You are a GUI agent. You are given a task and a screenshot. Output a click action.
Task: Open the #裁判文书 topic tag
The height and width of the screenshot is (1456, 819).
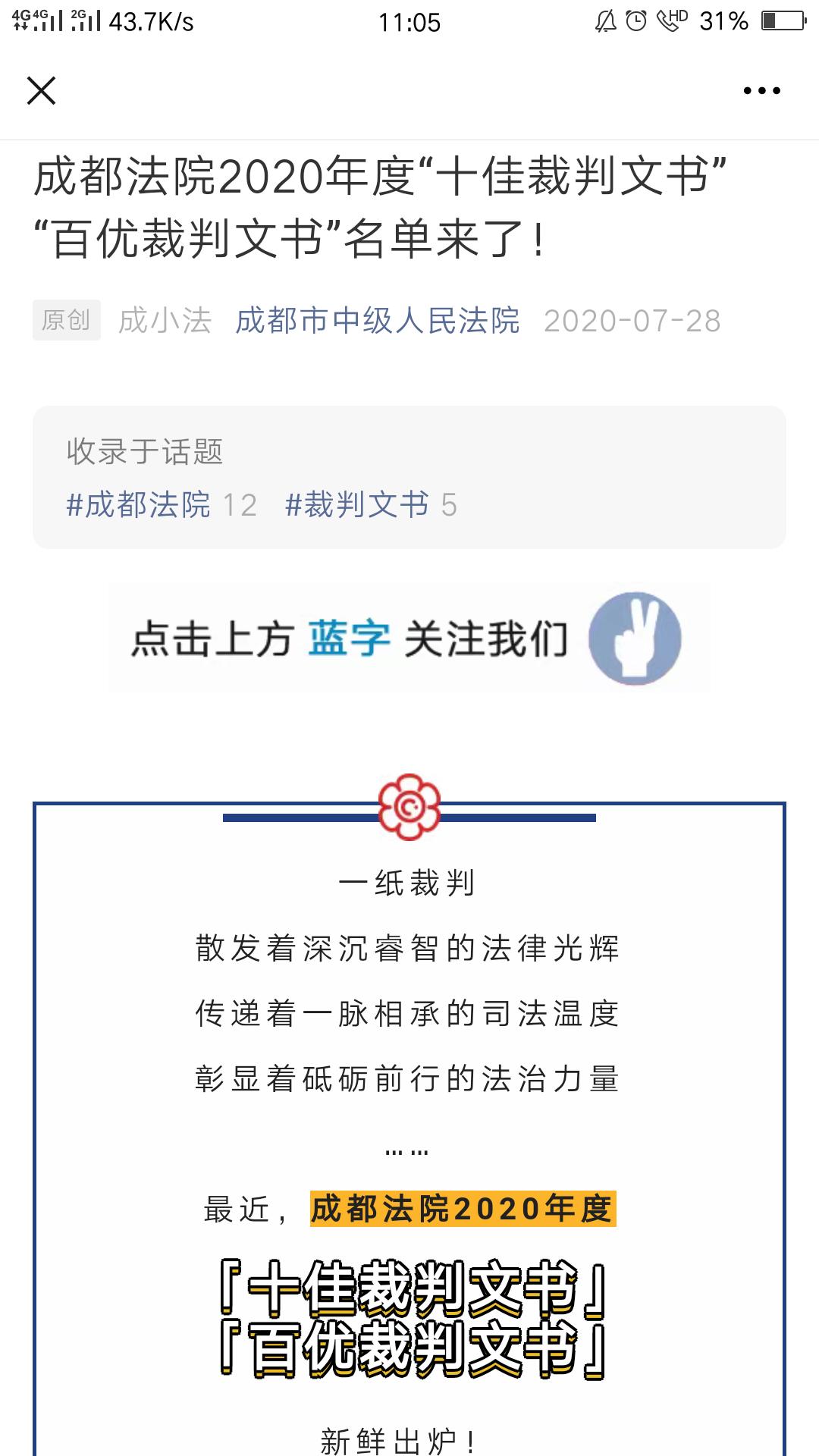(356, 505)
